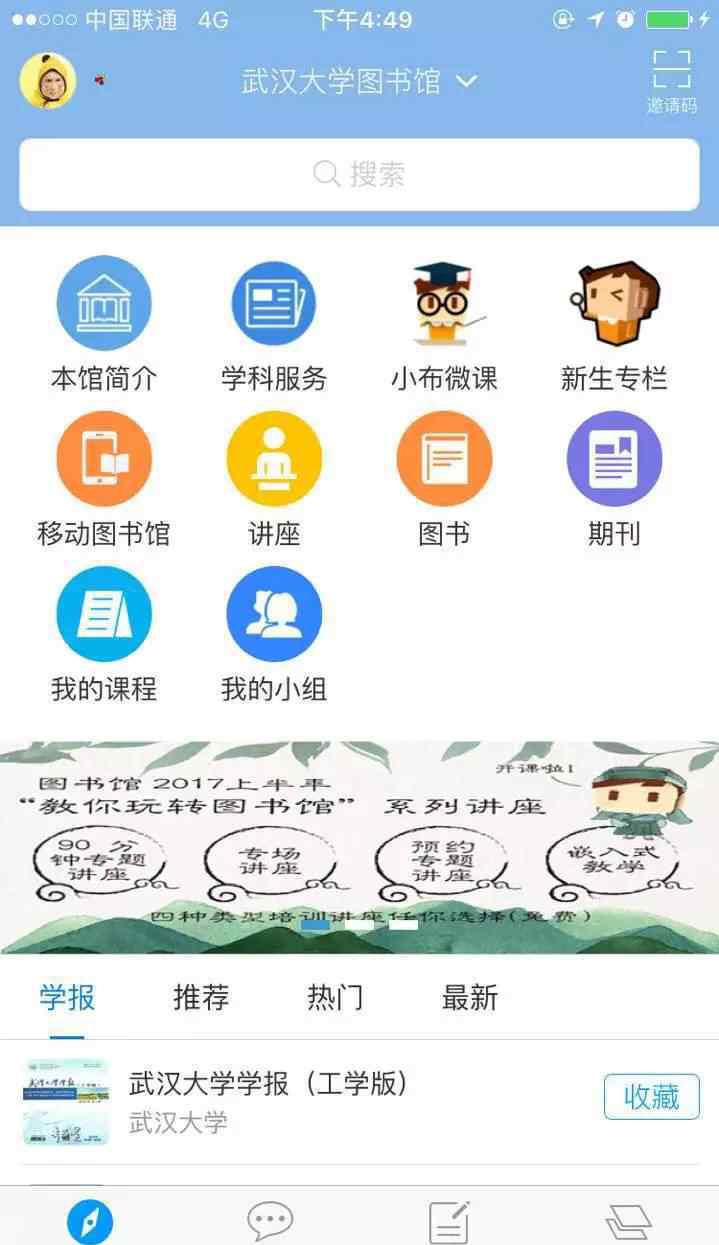This screenshot has width=719, height=1245.
Task: Open 移动图书馆
Action: pos(104,479)
